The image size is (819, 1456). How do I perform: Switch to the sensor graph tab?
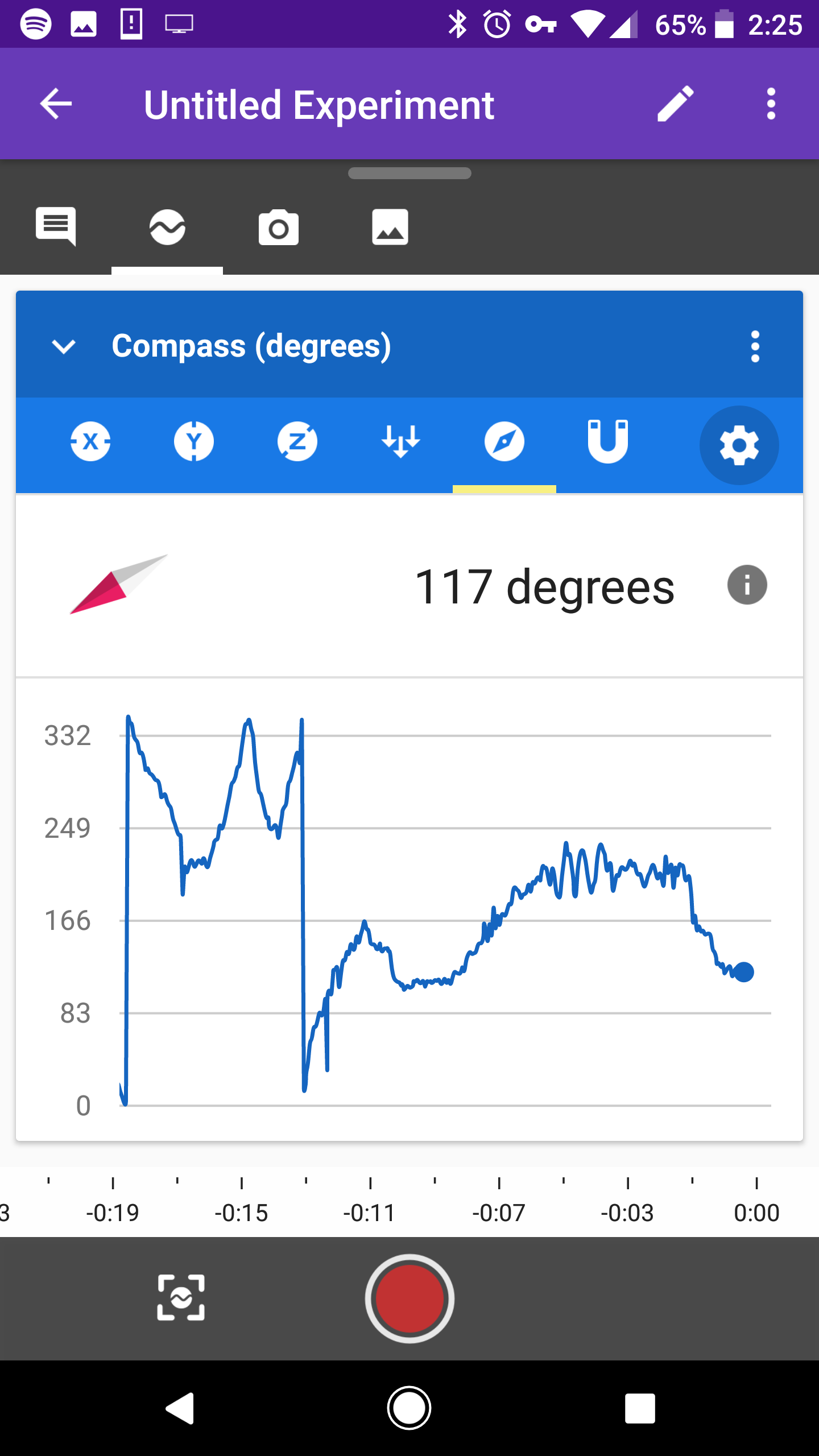[x=168, y=227]
